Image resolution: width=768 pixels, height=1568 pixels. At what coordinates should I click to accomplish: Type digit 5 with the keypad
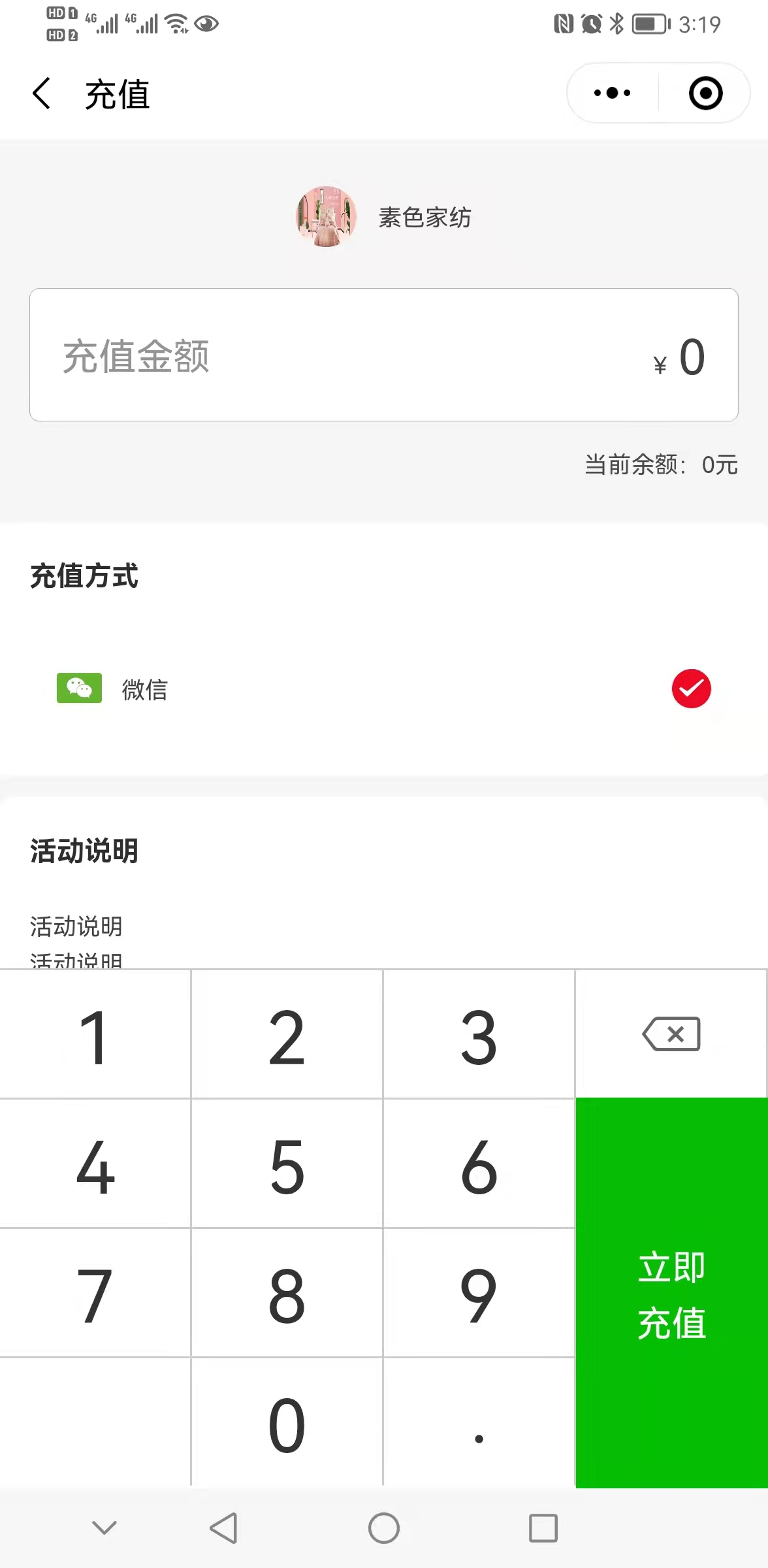point(287,1164)
